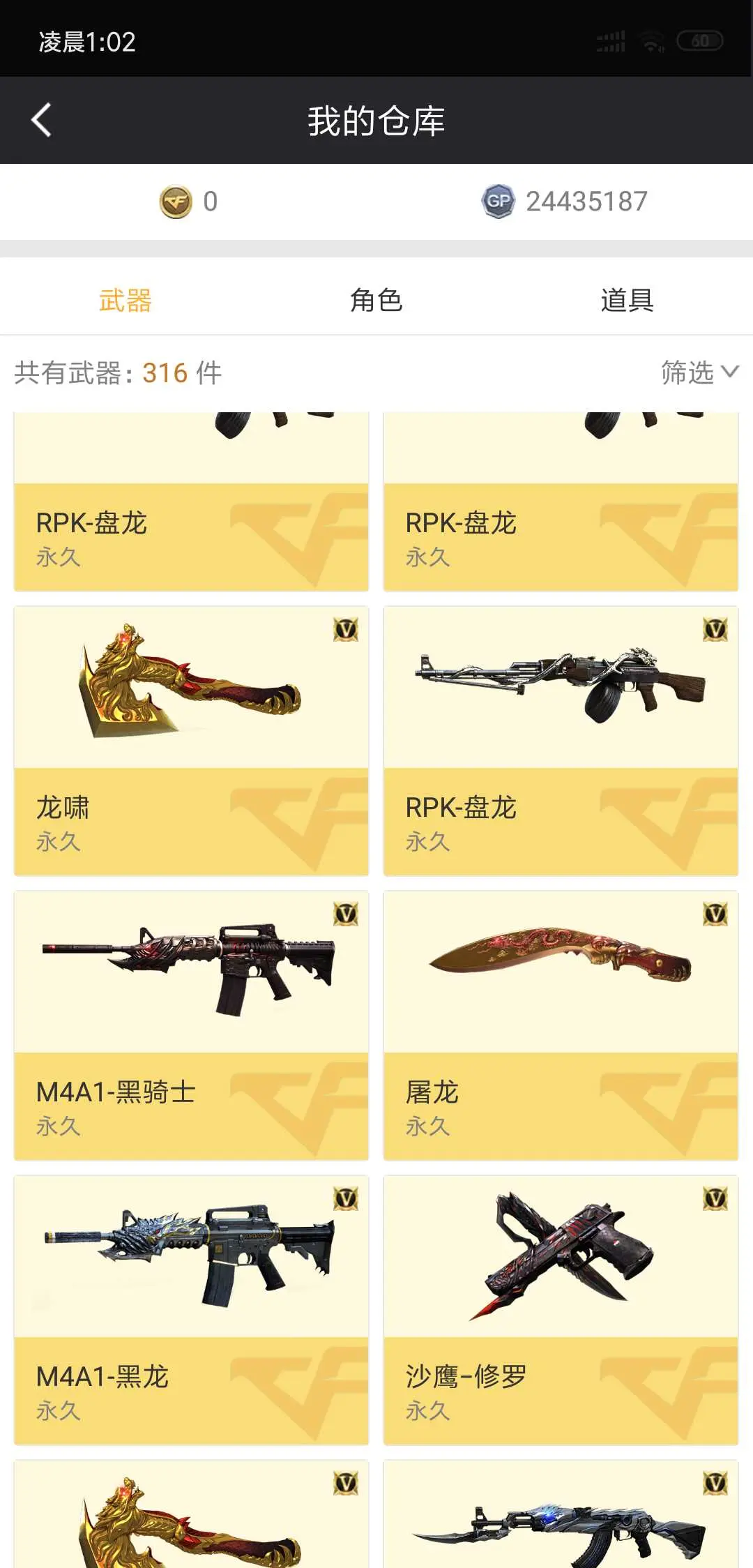
Task: Select the 武器 tab
Action: click(x=125, y=300)
